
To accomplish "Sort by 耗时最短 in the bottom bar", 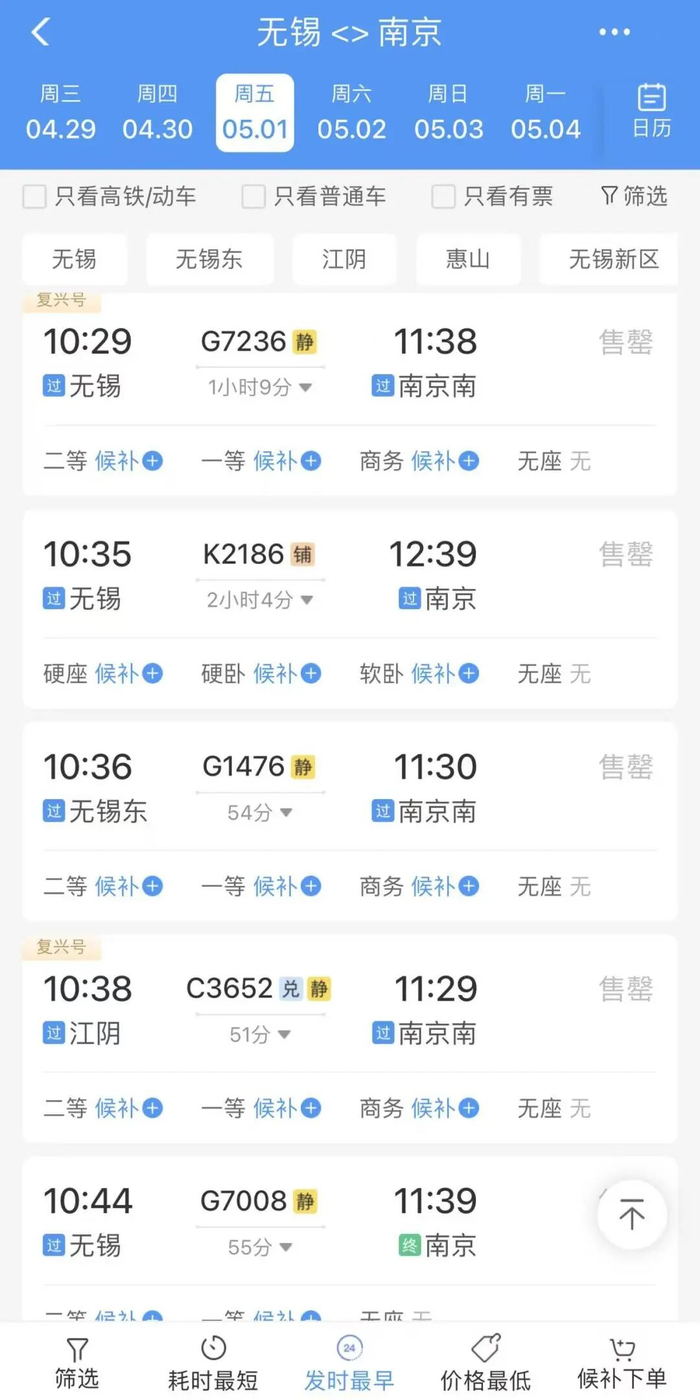I will [x=213, y=1362].
